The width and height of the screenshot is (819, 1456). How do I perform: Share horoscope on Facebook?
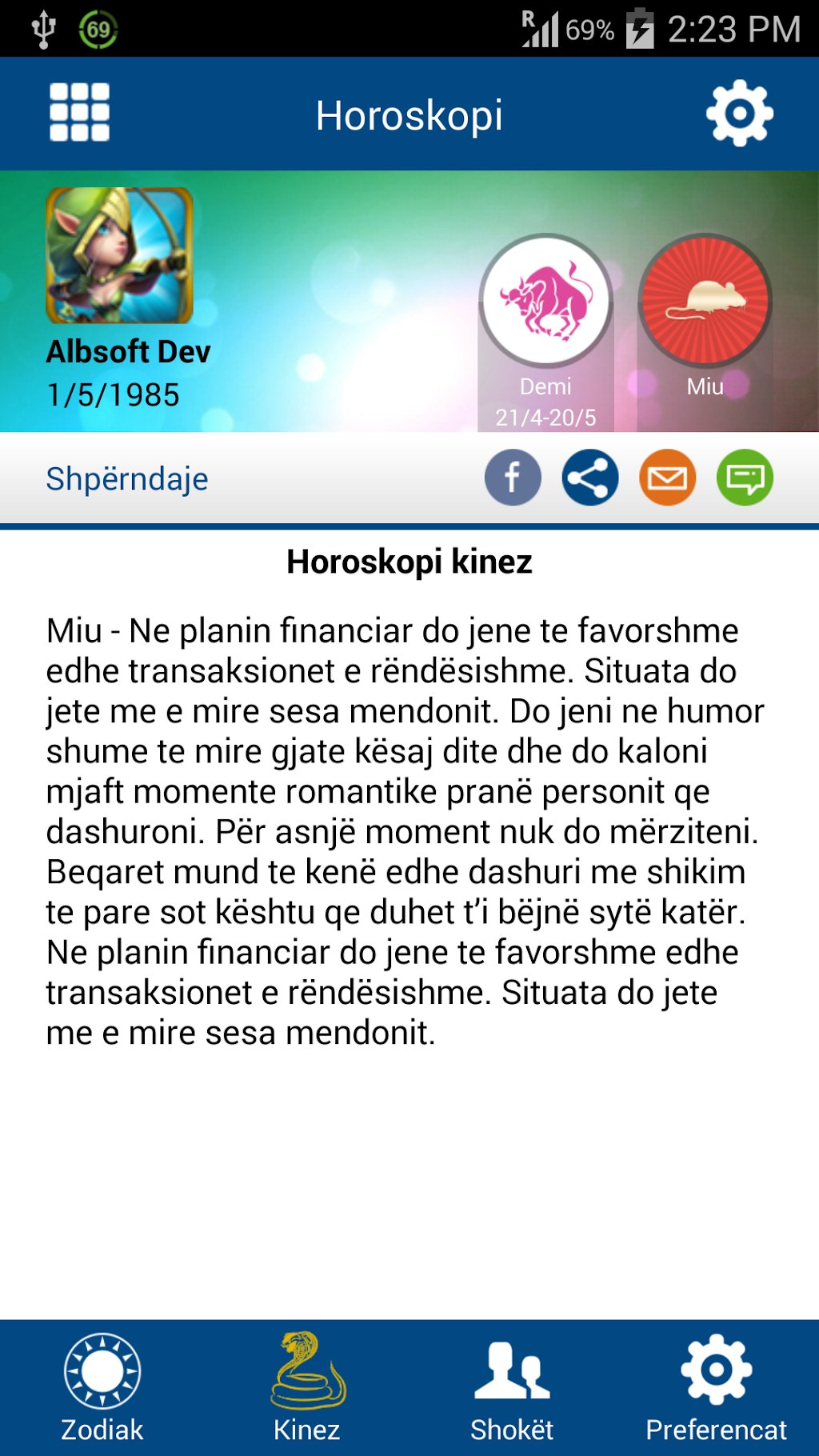(x=513, y=478)
